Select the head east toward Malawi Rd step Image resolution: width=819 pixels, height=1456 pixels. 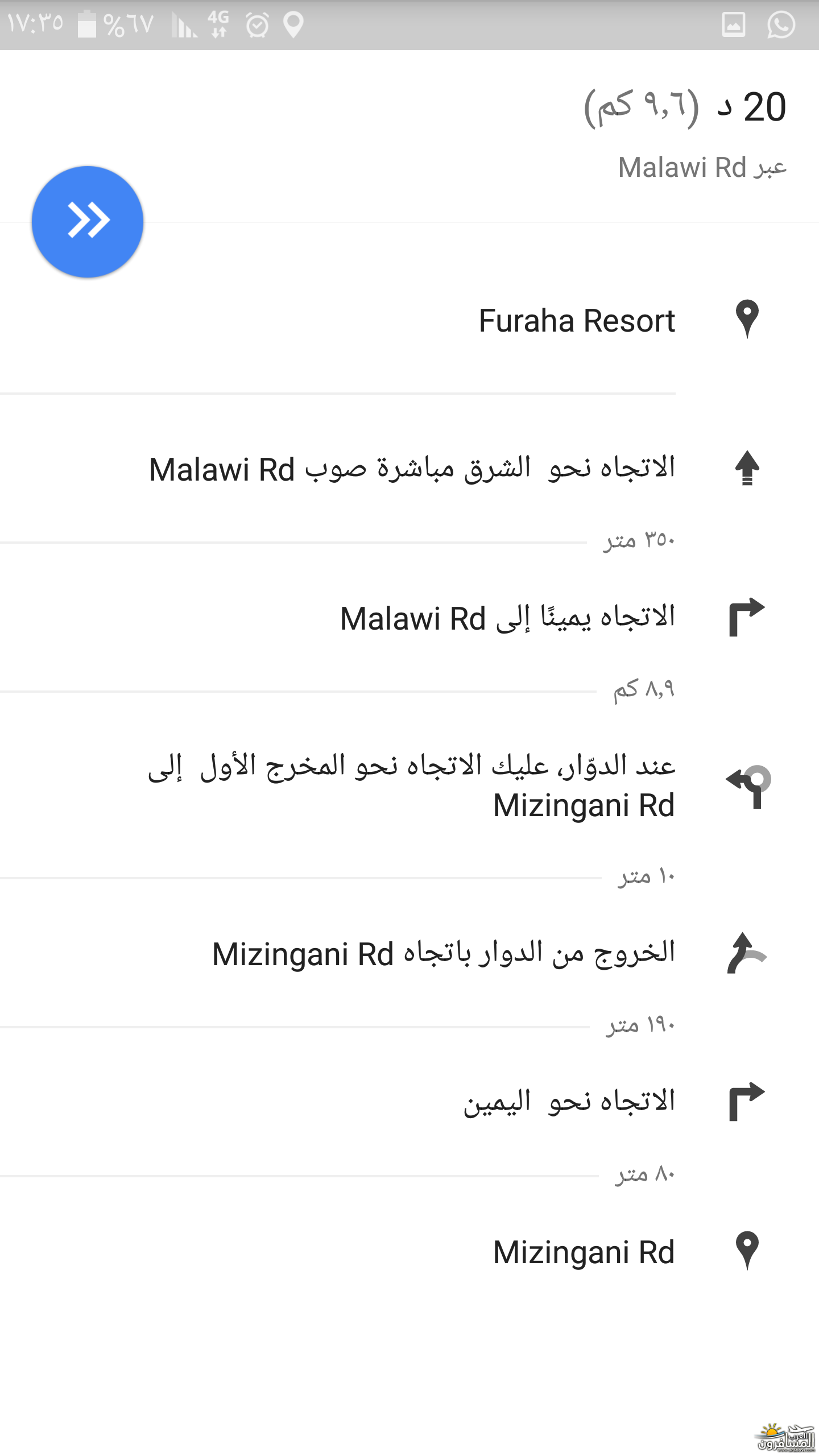coord(409,469)
